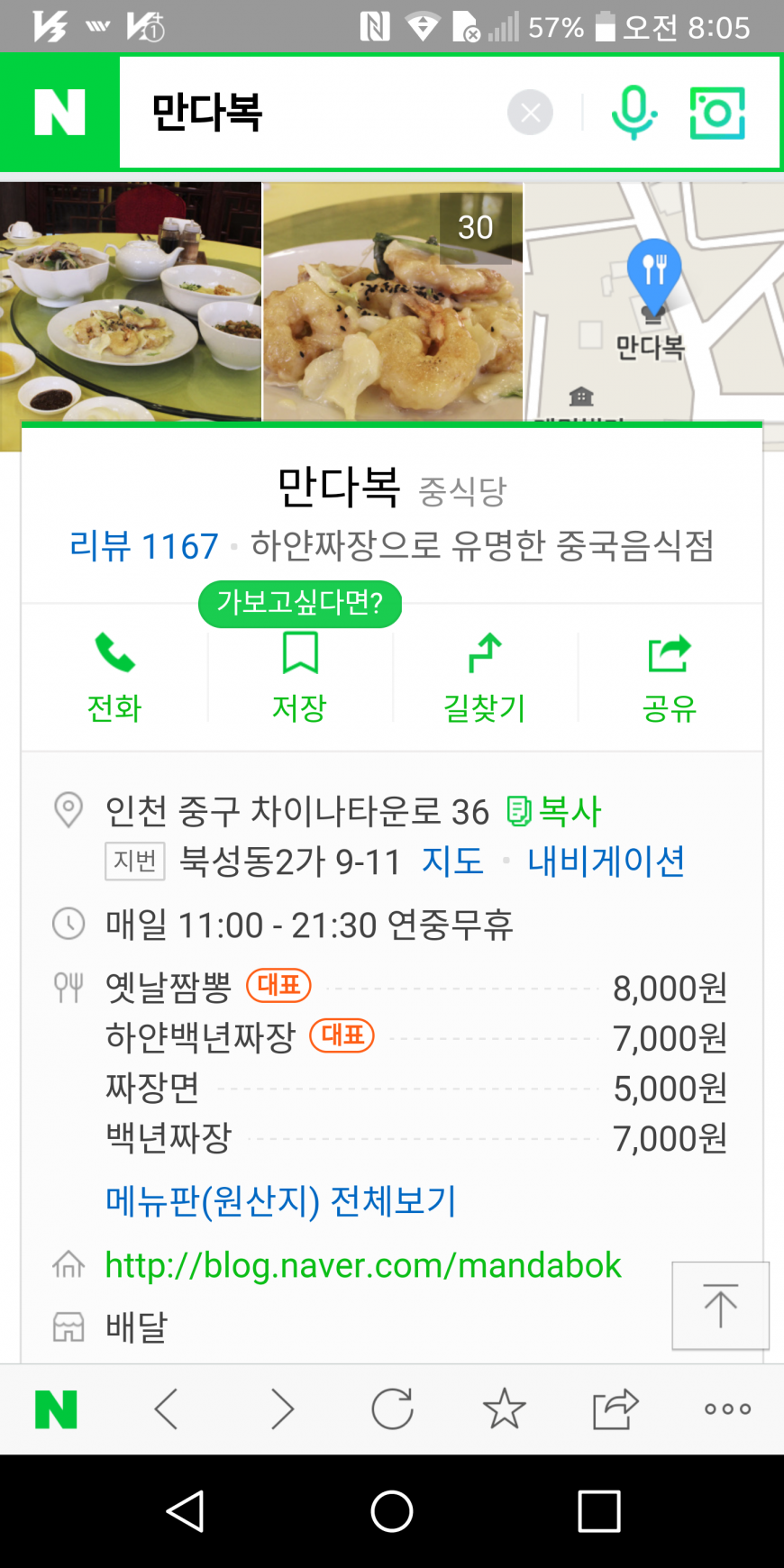Open the three-dot more menu in the toolbar

tap(727, 1408)
